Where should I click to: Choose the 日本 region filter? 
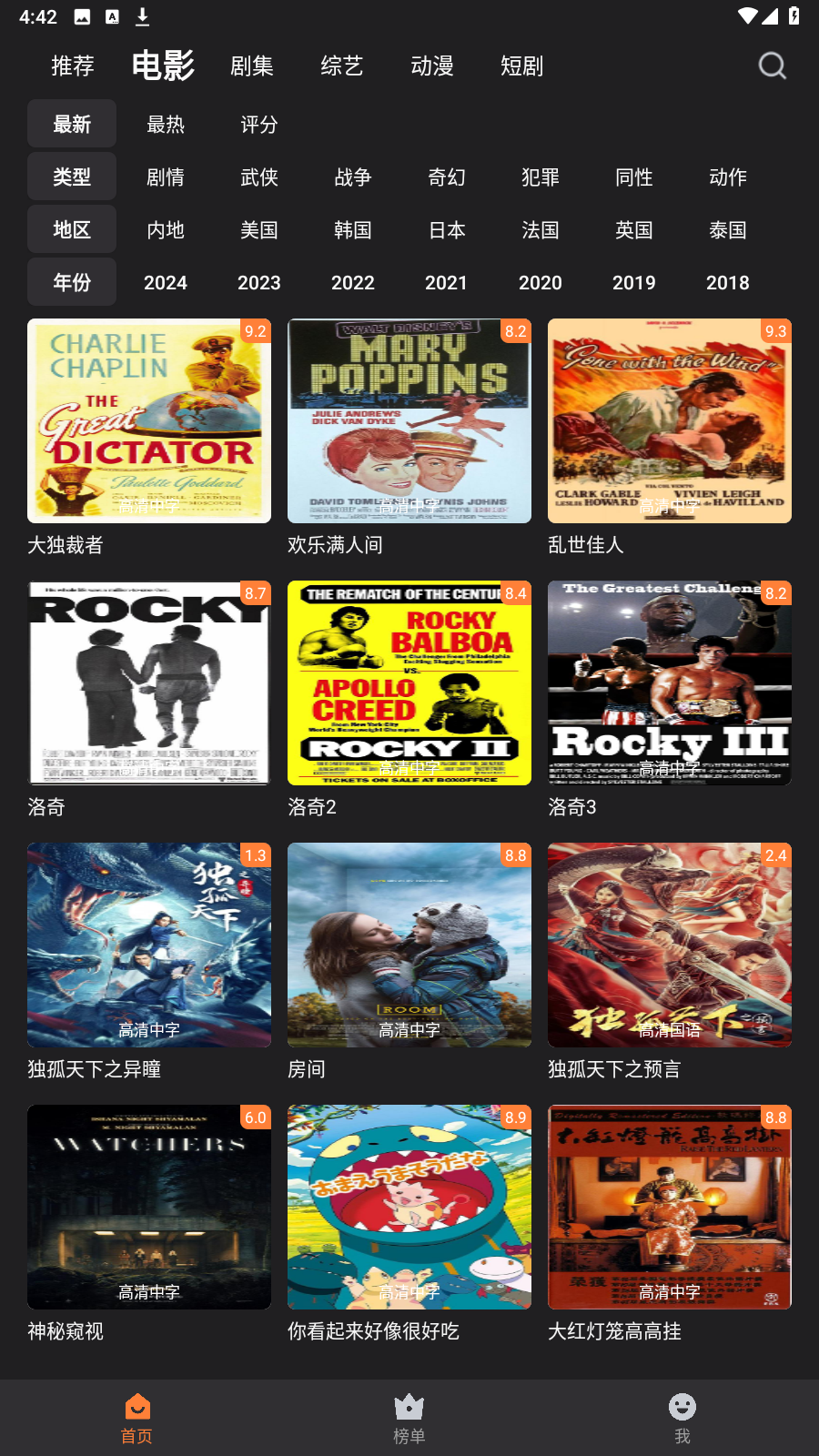click(x=447, y=230)
